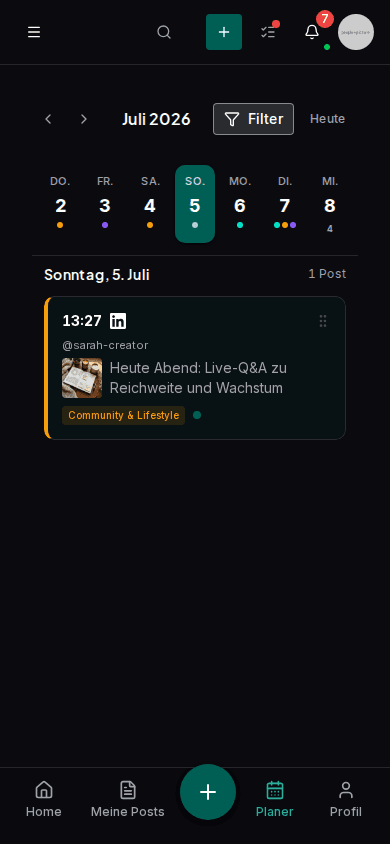Viewport: 390px width, 844px height.
Task: Tap the drag handle on the 13:27 post
Action: 323,321
